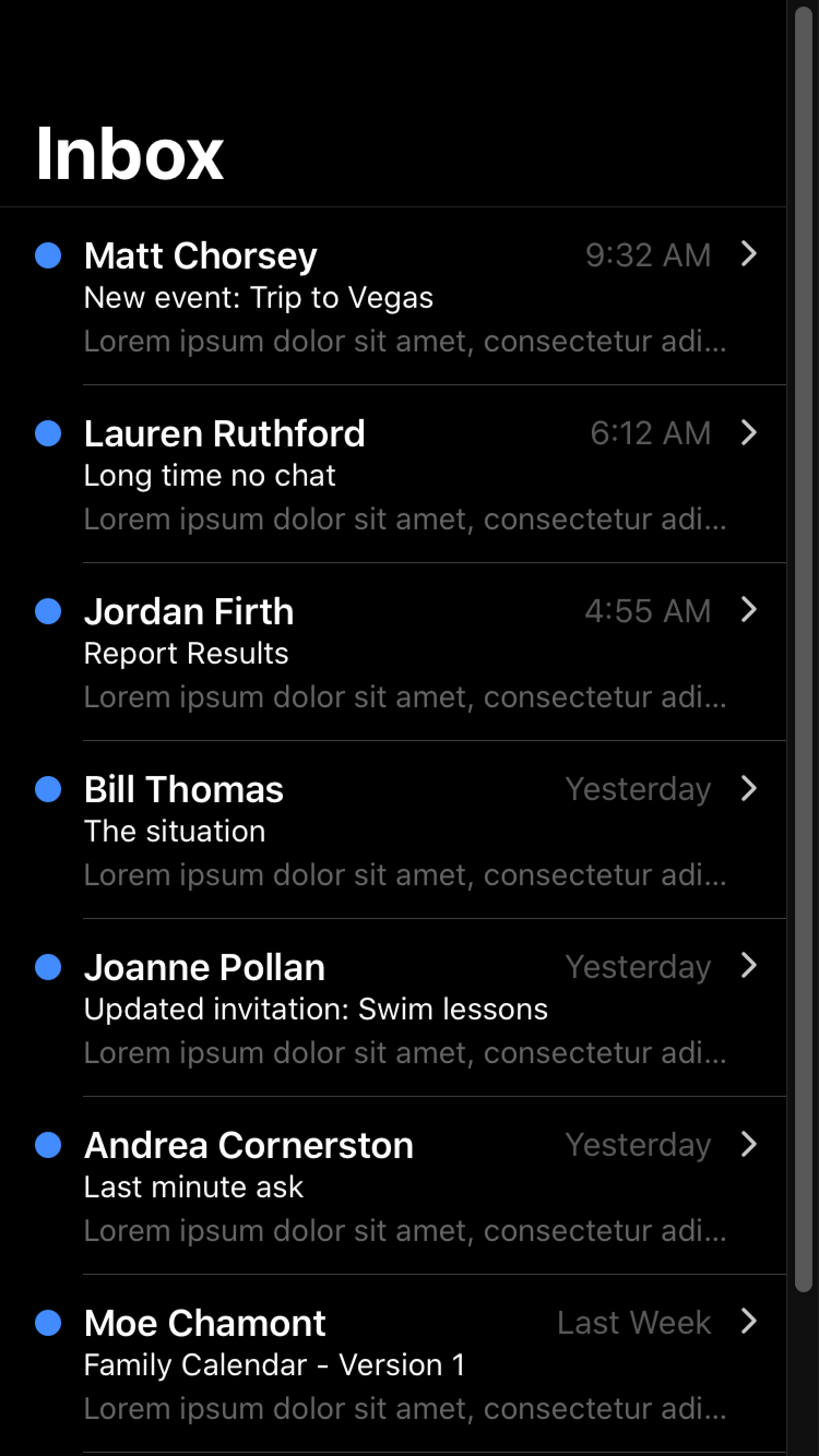This screenshot has height=1456, width=819.
Task: Expand the Trip to Vegas email via its chevron
Action: (x=751, y=254)
